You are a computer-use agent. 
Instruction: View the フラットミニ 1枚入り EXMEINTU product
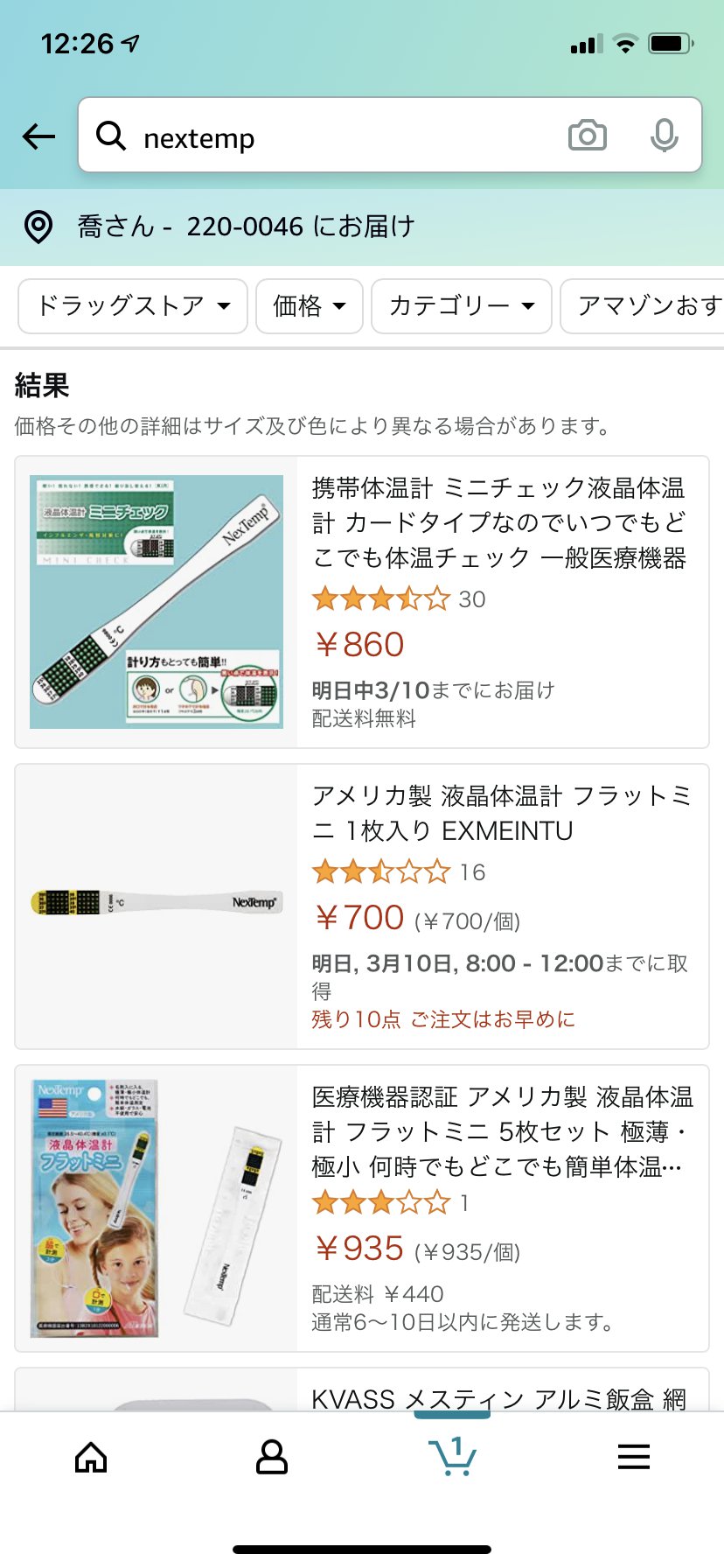pos(501,813)
